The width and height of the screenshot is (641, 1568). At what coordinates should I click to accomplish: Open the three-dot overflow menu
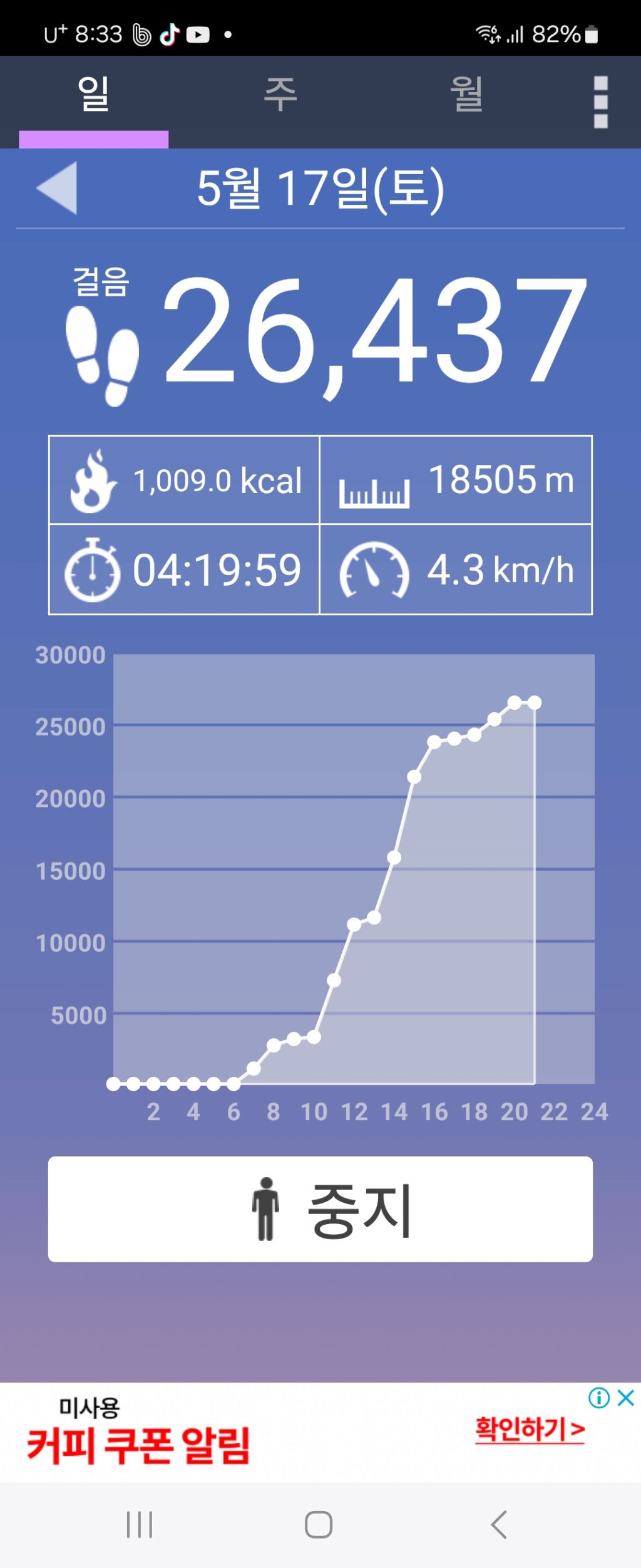click(x=600, y=102)
